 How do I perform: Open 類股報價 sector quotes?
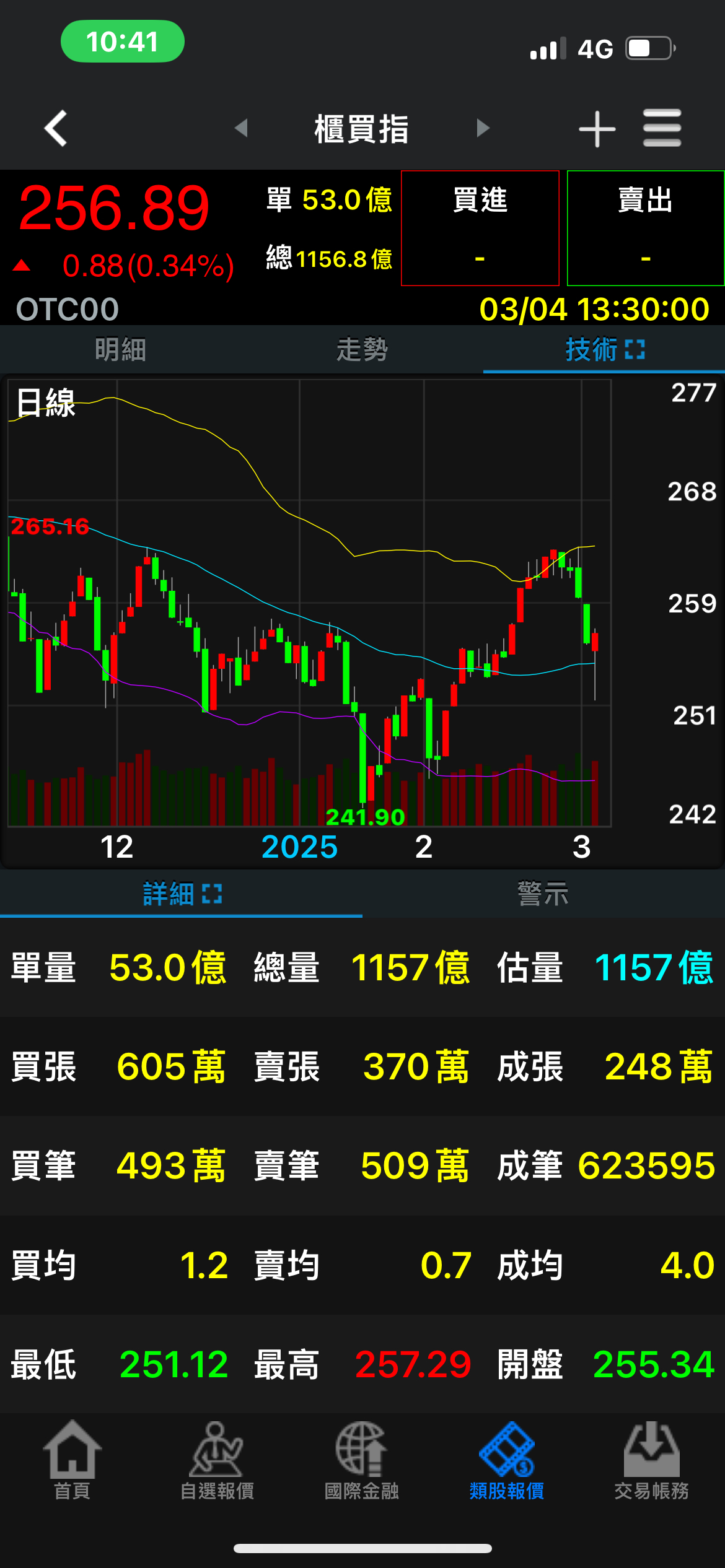(x=506, y=1460)
